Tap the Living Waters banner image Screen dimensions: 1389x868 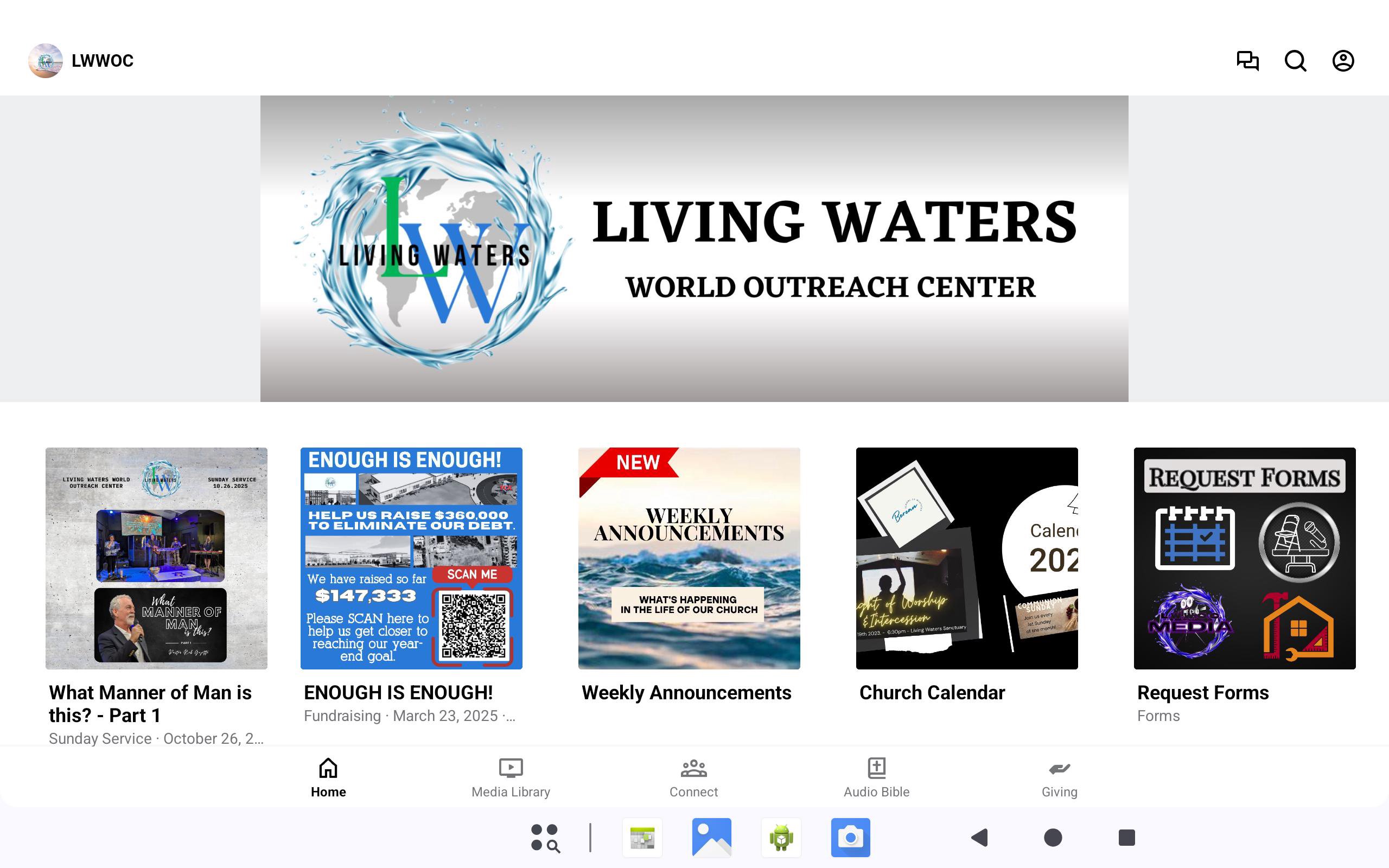click(x=694, y=248)
